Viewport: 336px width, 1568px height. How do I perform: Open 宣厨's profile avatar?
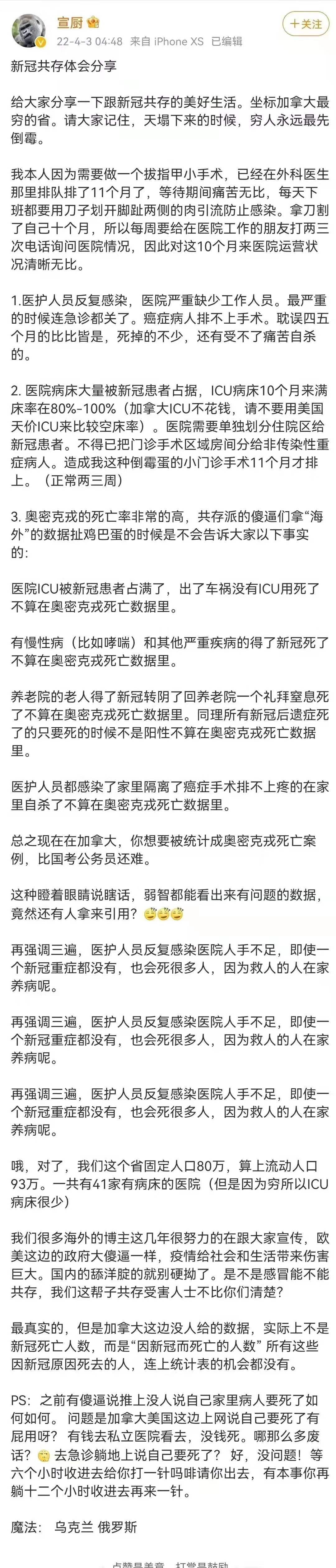[x=29, y=31]
